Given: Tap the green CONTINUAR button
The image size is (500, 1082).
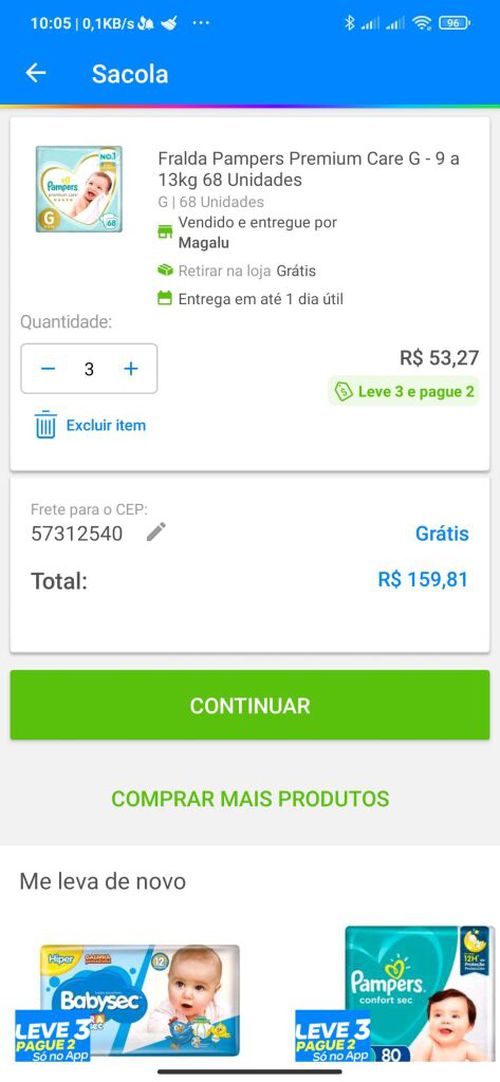Looking at the screenshot, I should (x=250, y=705).
